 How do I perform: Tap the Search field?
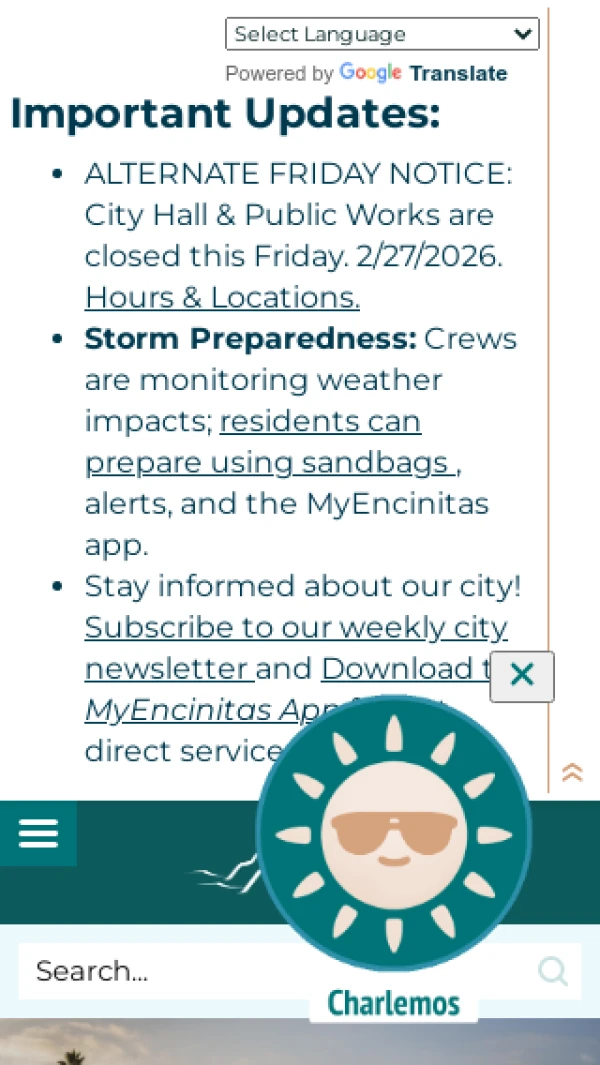coord(150,971)
